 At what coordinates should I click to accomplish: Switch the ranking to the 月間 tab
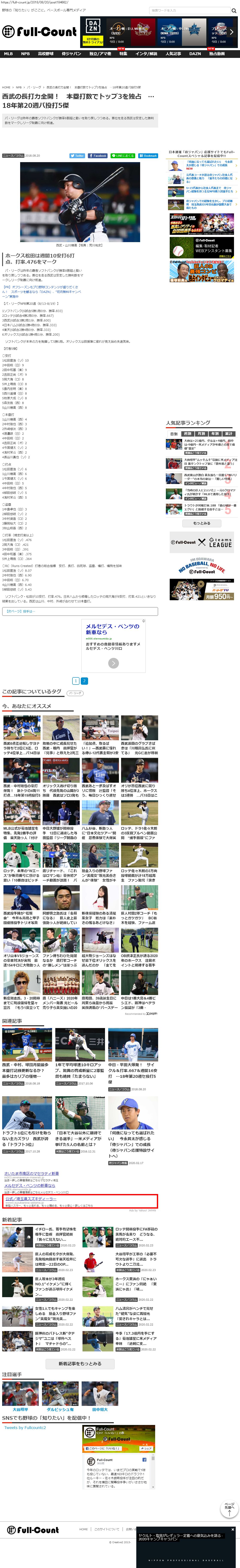pyautogui.click(x=201, y=434)
